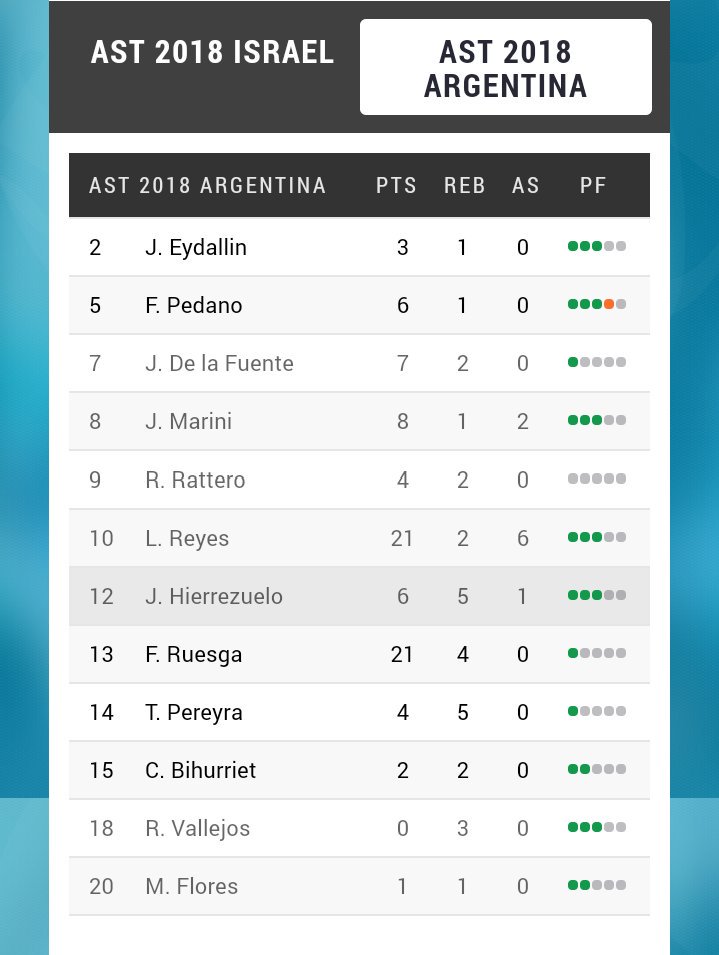Switch to the AST 2018 Israel tab
The width and height of the screenshot is (719, 955).
click(212, 54)
